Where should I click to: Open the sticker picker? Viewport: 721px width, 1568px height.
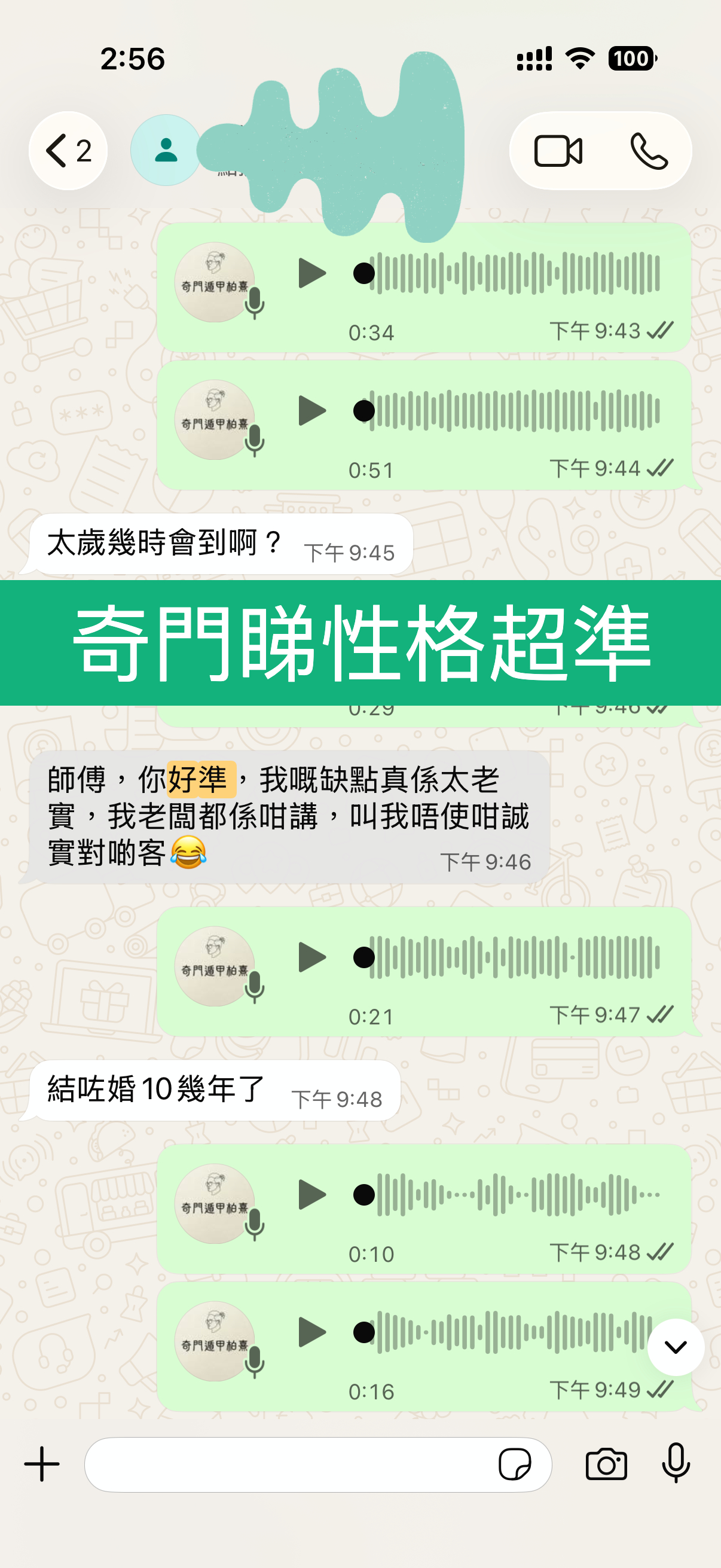(x=515, y=1464)
